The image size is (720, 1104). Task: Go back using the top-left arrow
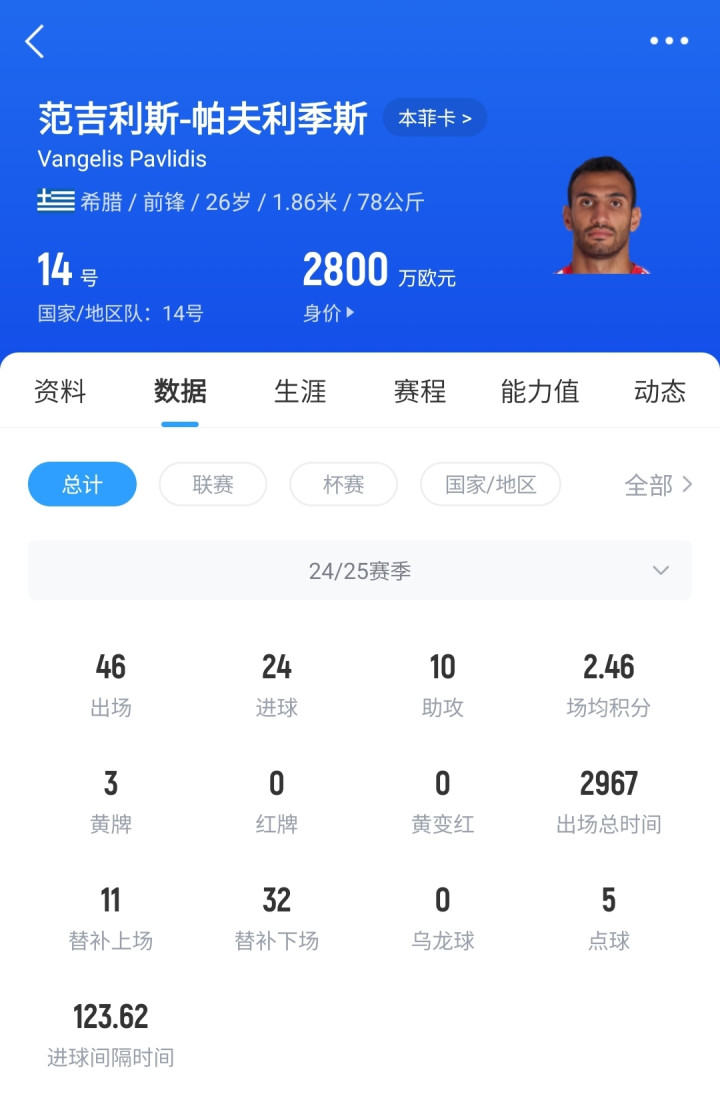coord(35,42)
